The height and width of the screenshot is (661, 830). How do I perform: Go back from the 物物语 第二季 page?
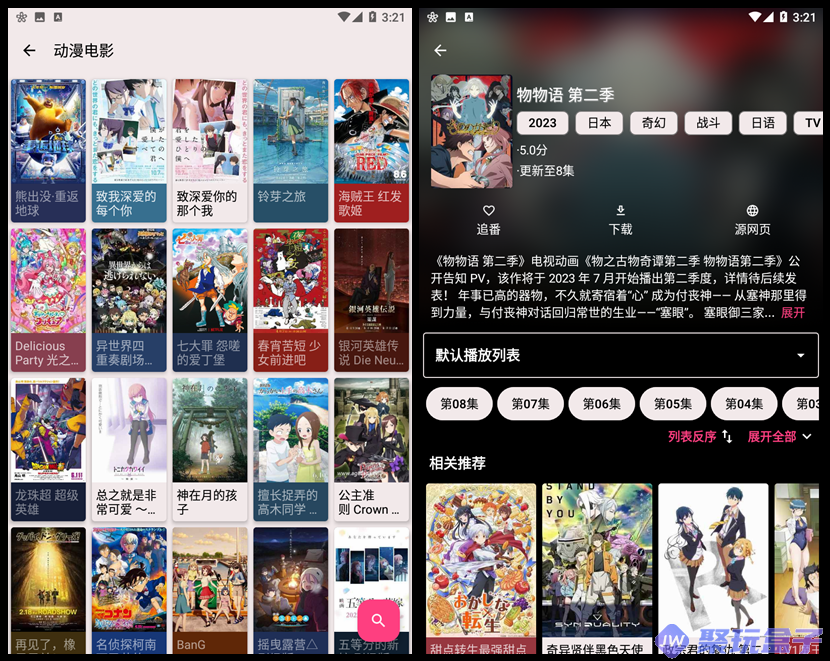[440, 50]
